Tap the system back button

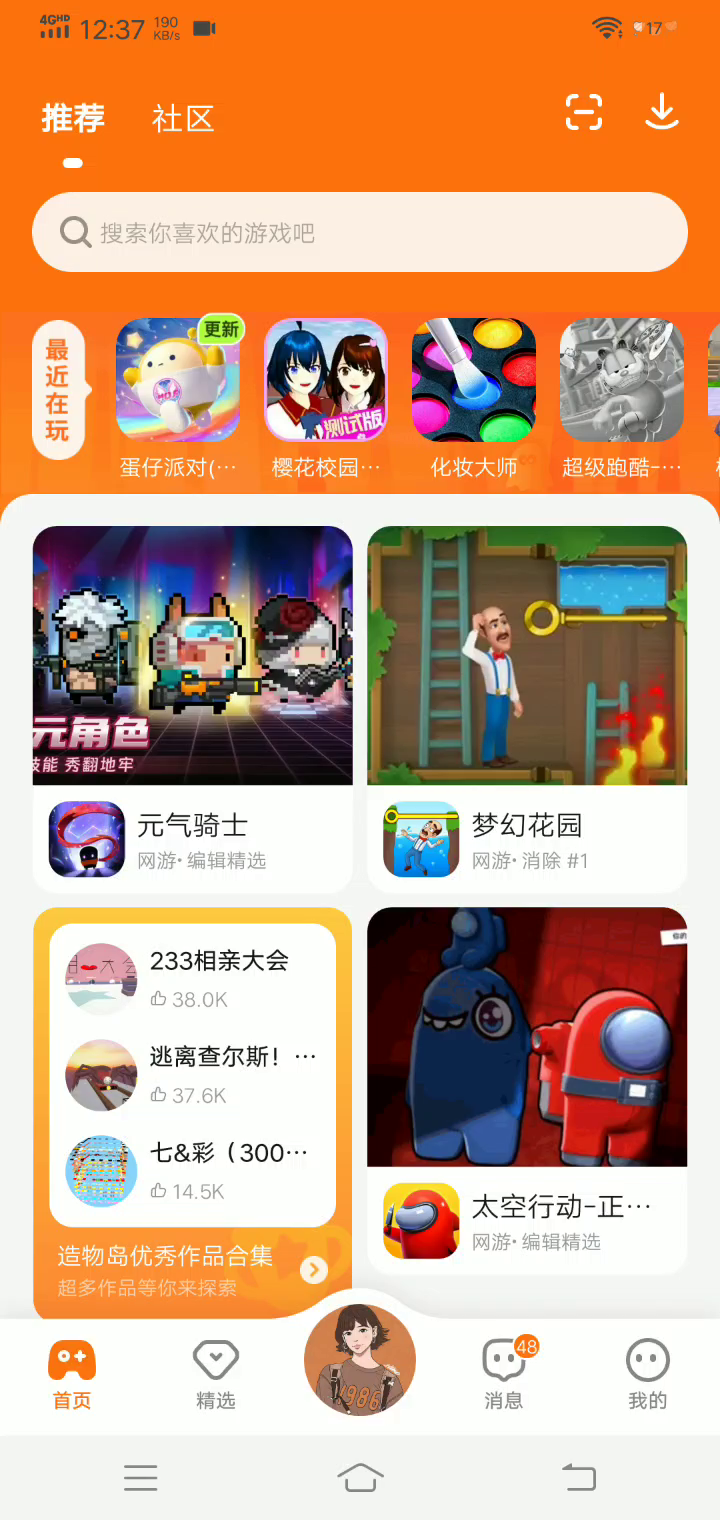pyautogui.click(x=578, y=1476)
